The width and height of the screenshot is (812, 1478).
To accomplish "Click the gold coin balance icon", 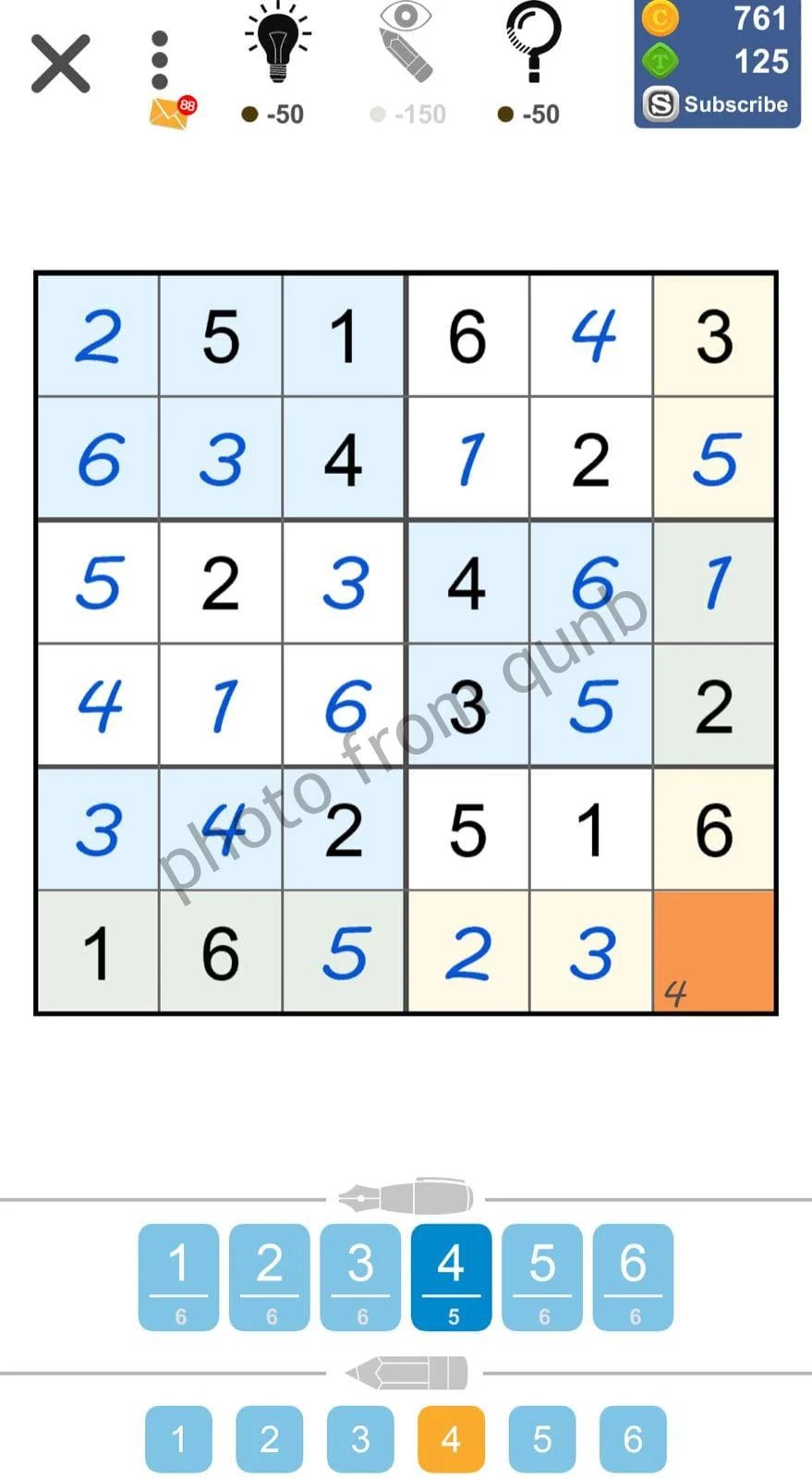I will pyautogui.click(x=659, y=18).
